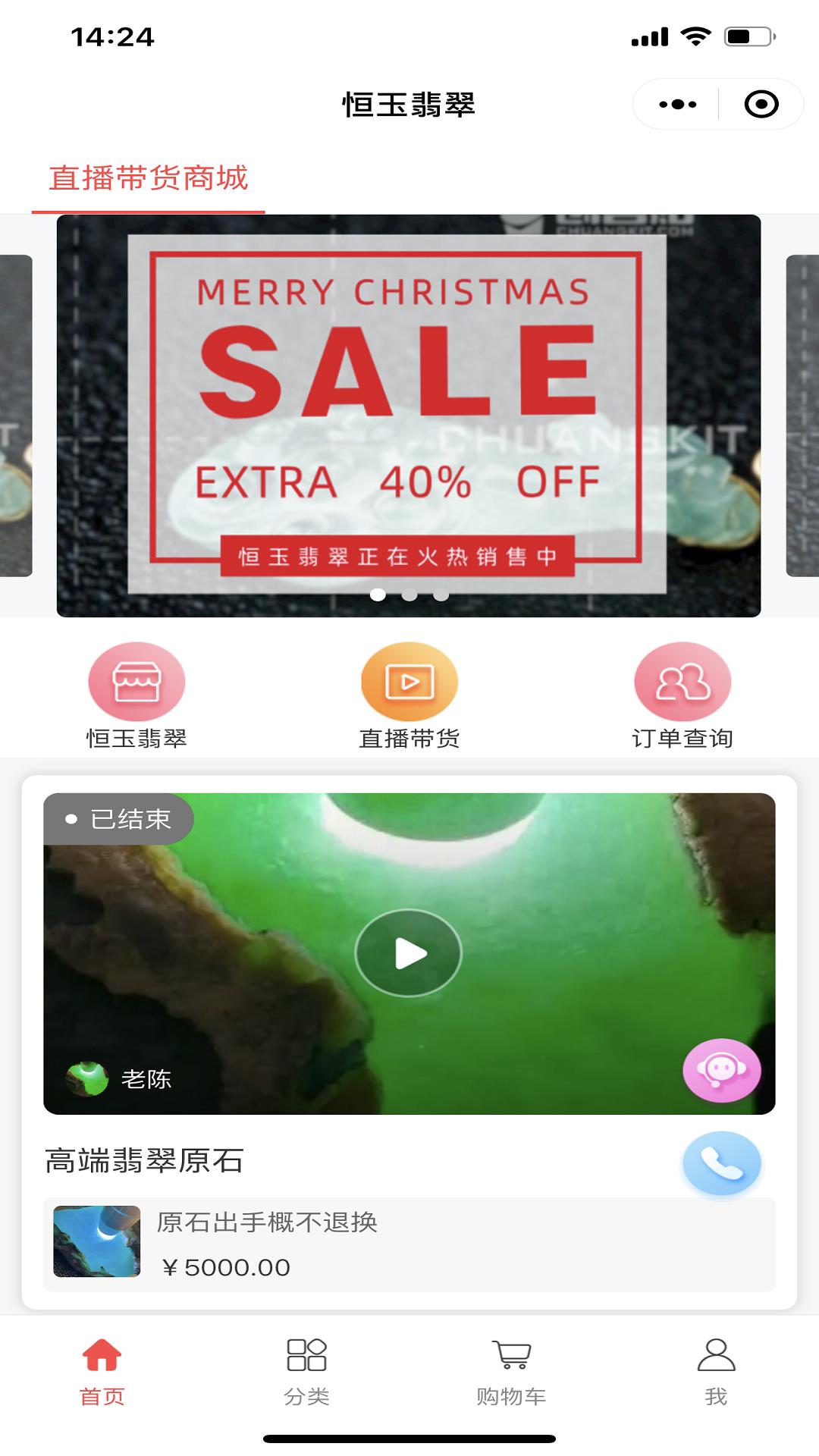The height and width of the screenshot is (1456, 819).
Task: Open product 原石出手概不退换
Action: point(409,1244)
